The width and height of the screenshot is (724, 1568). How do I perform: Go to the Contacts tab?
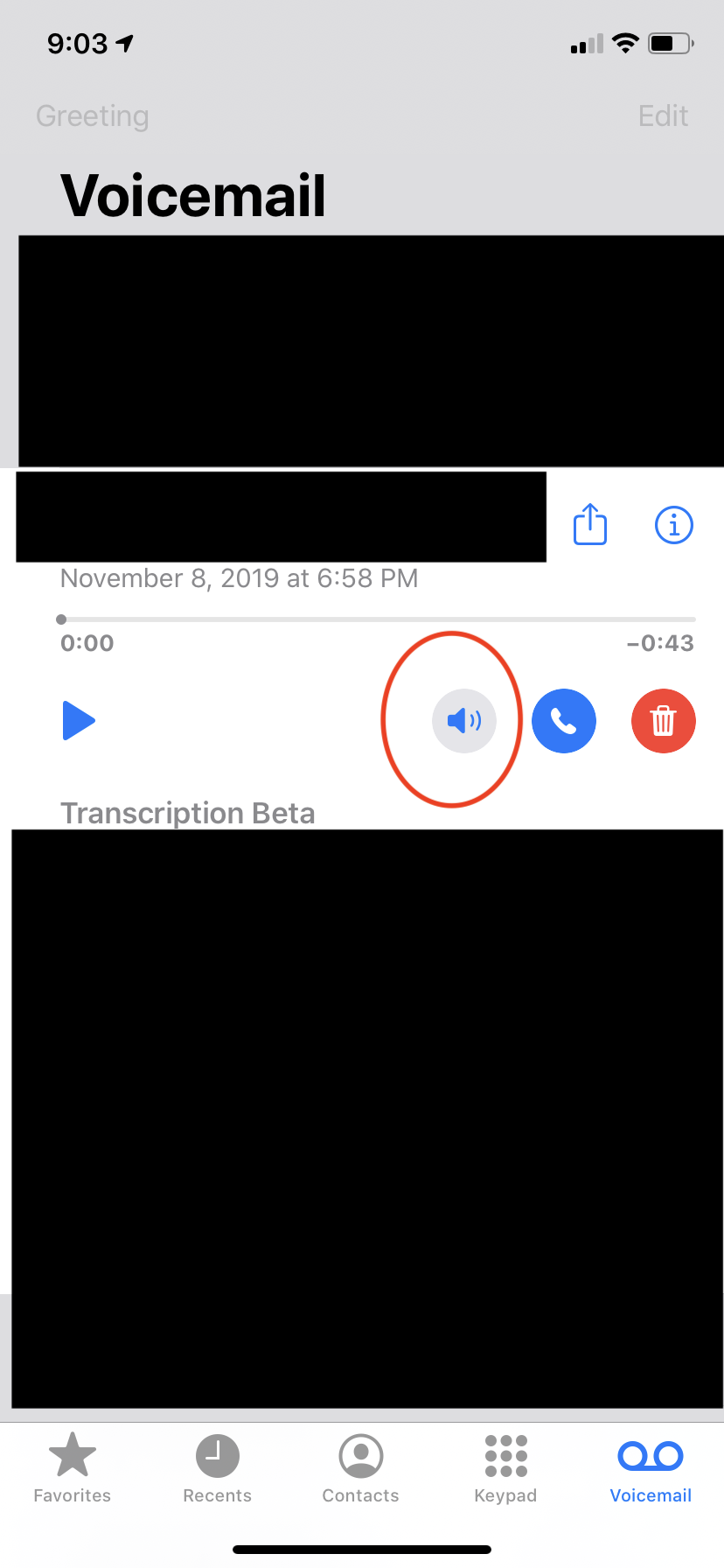point(361,1468)
